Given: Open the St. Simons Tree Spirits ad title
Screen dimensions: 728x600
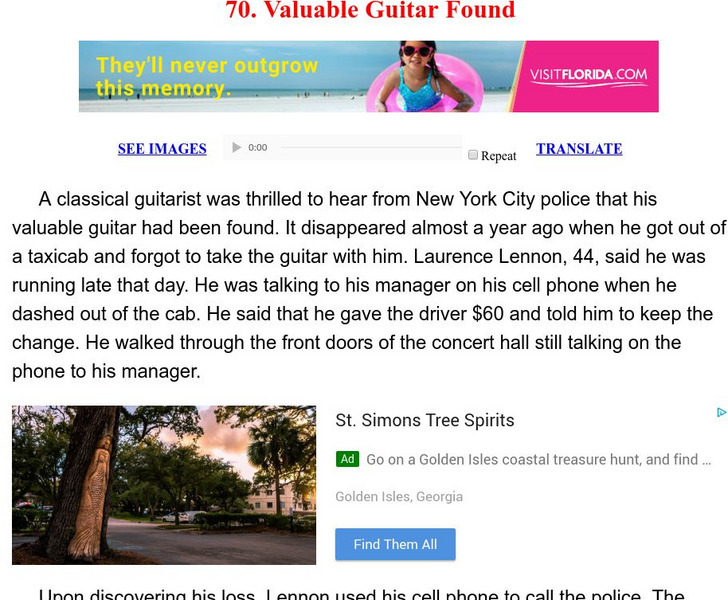Looking at the screenshot, I should (x=424, y=420).
